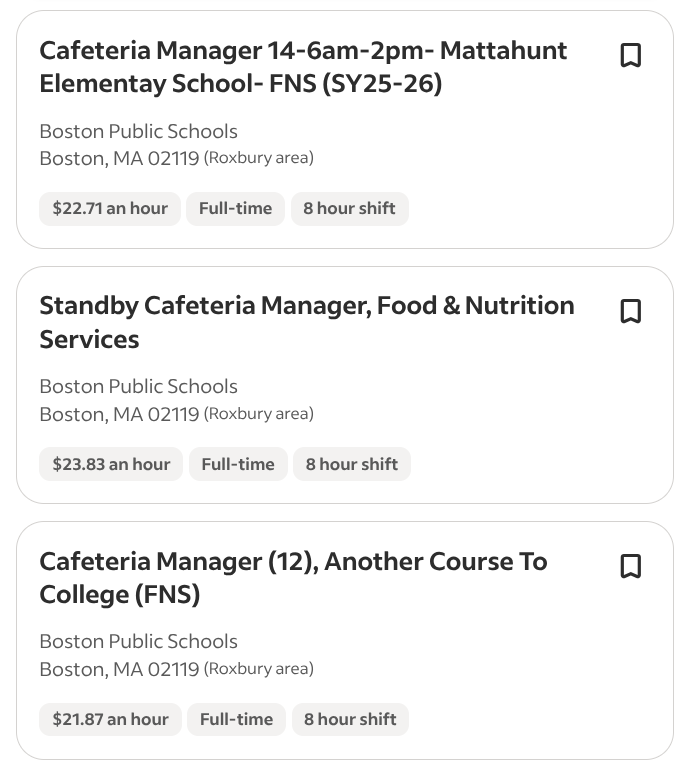Open the Standby Cafeteria Manager job listing

coord(306,322)
